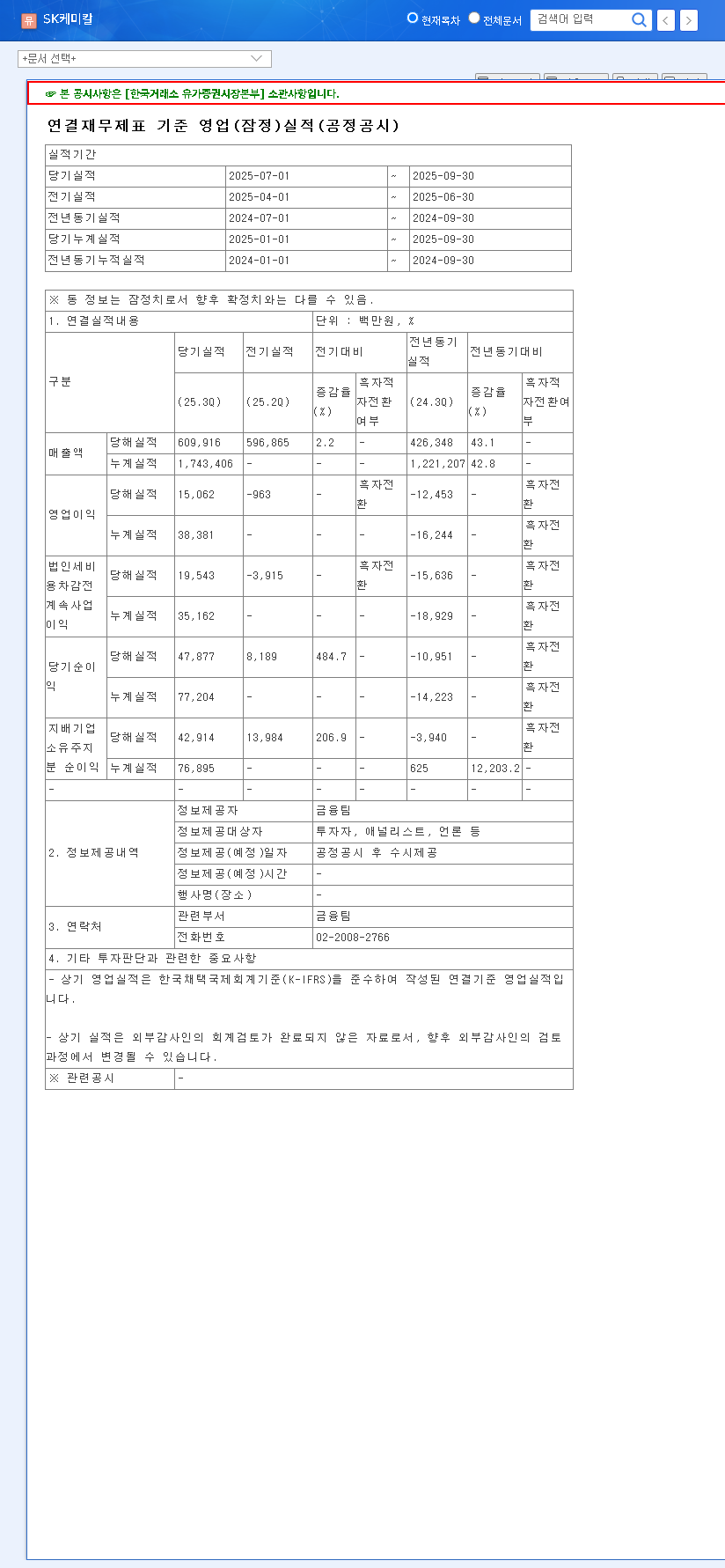
Task: Select the 현재목차 radio option
Action: point(412,18)
